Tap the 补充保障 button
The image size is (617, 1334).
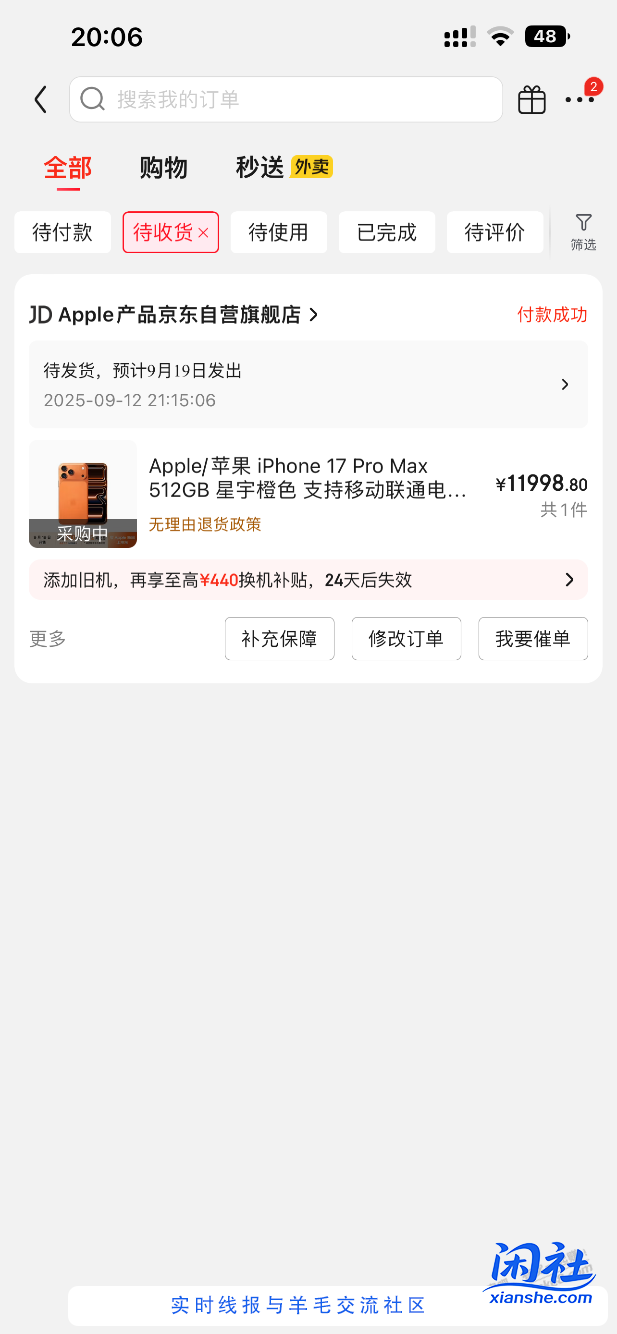[279, 639]
